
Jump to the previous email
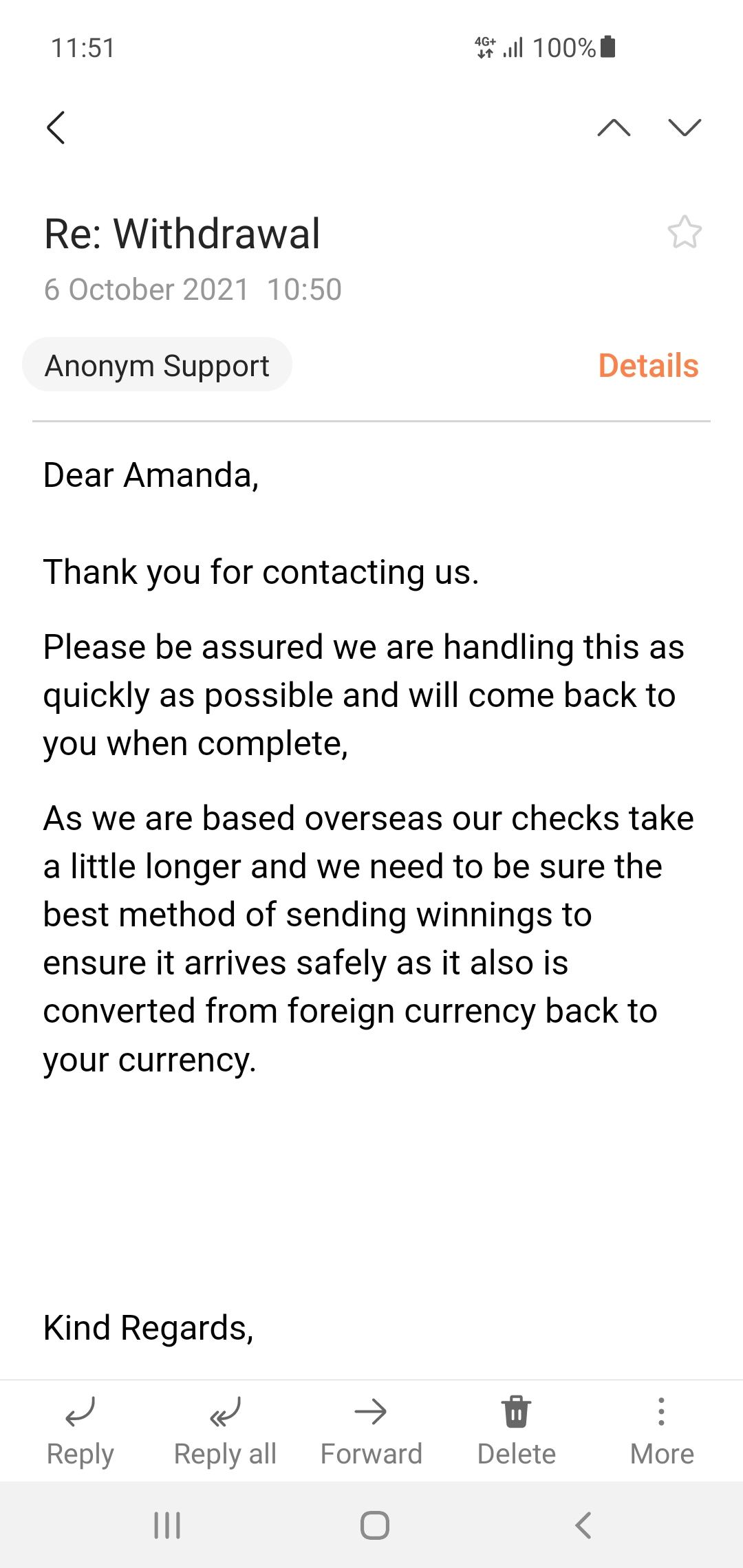coord(614,127)
